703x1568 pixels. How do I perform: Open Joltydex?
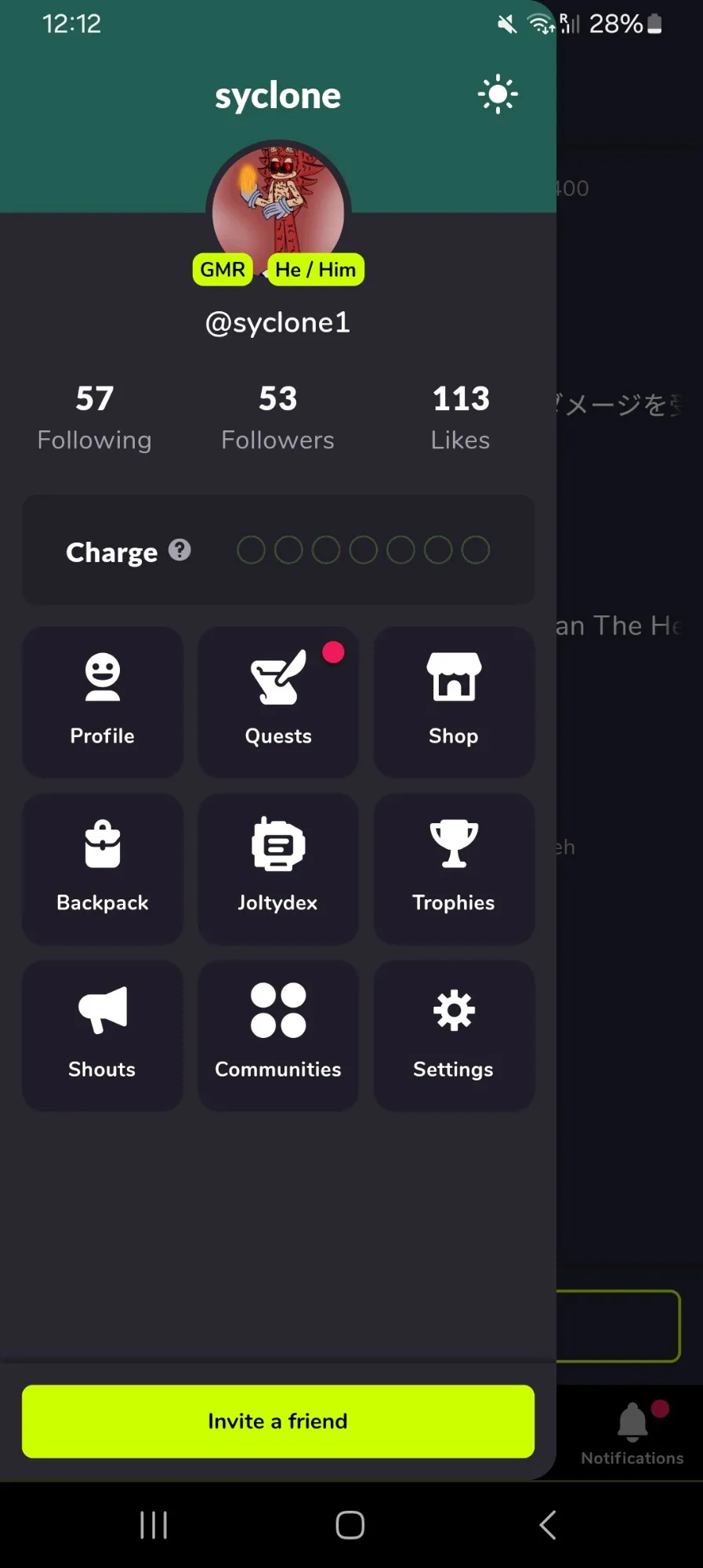click(278, 869)
